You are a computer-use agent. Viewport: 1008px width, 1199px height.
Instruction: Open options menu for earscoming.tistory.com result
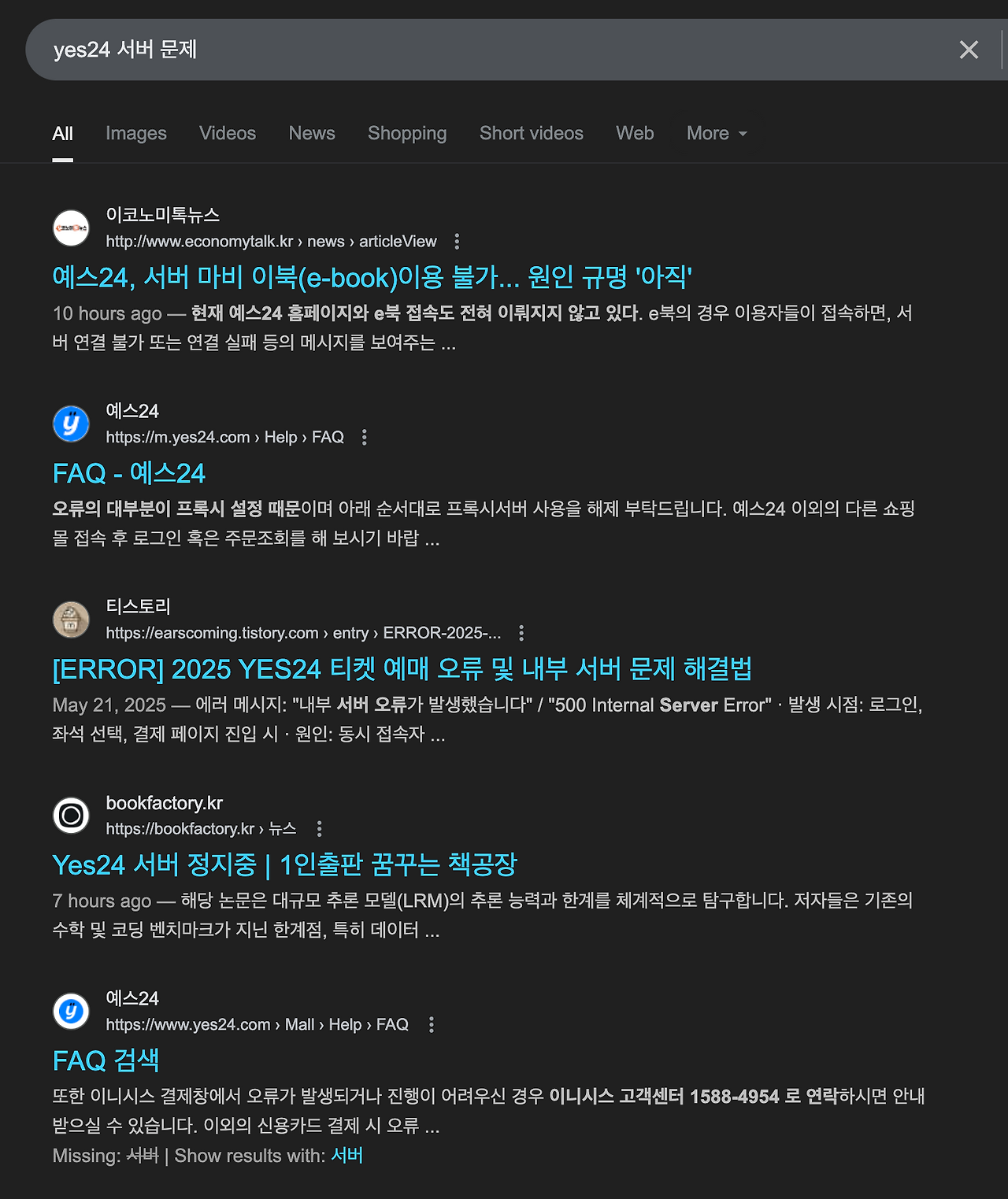[521, 633]
